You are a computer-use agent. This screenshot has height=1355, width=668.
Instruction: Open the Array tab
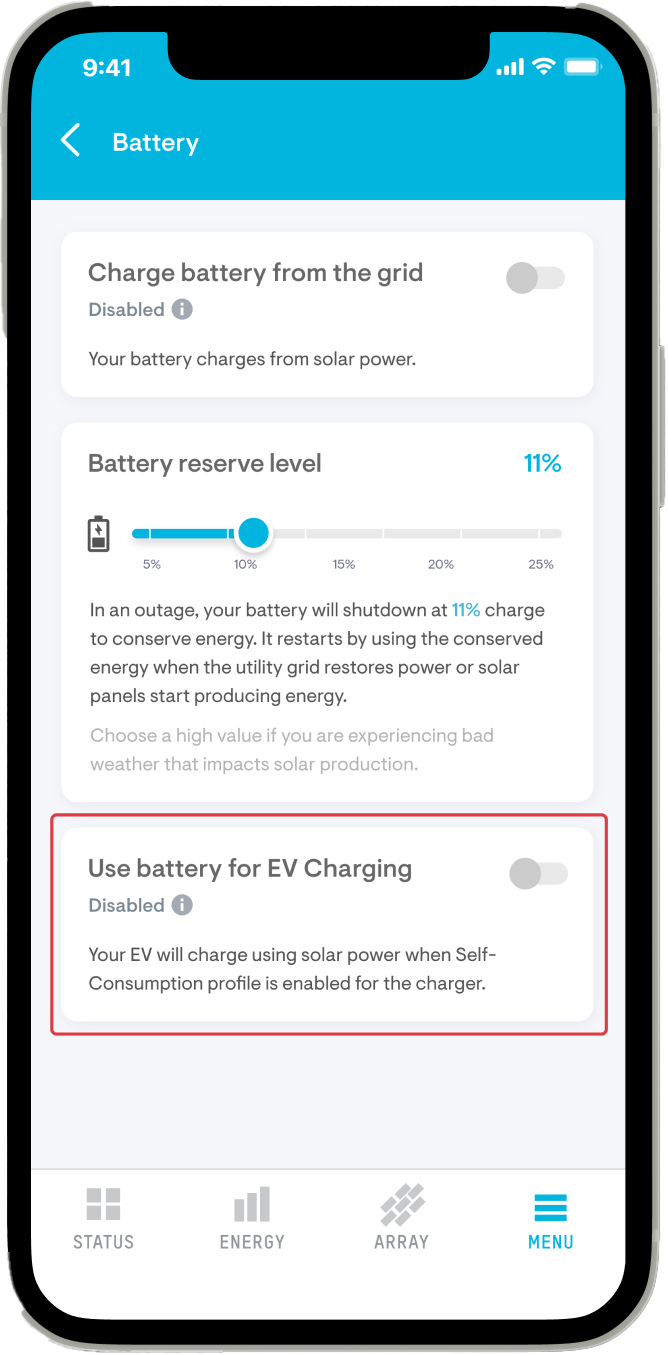click(401, 1219)
